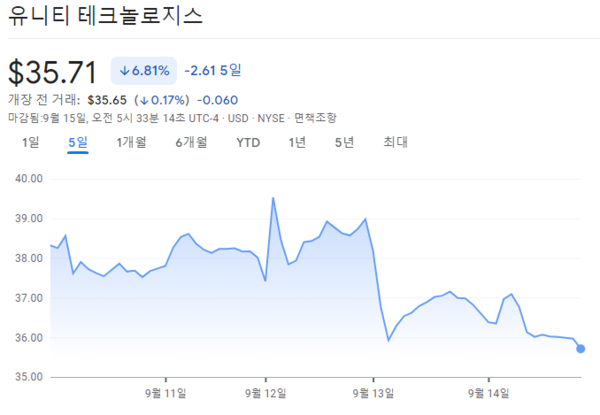Switch chart to 6개월 range

pos(190,142)
